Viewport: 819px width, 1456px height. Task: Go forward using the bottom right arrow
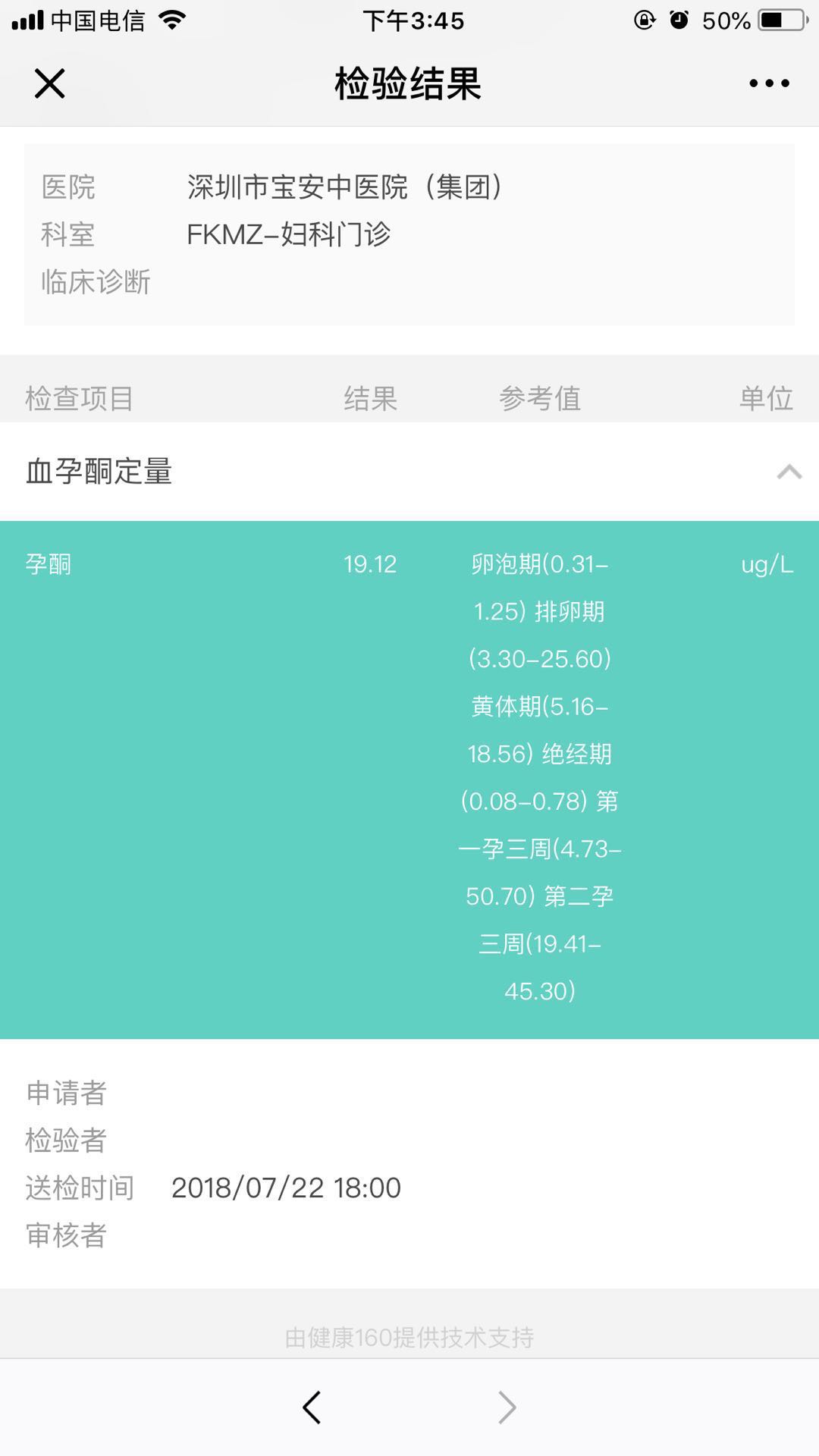pos(507,1407)
